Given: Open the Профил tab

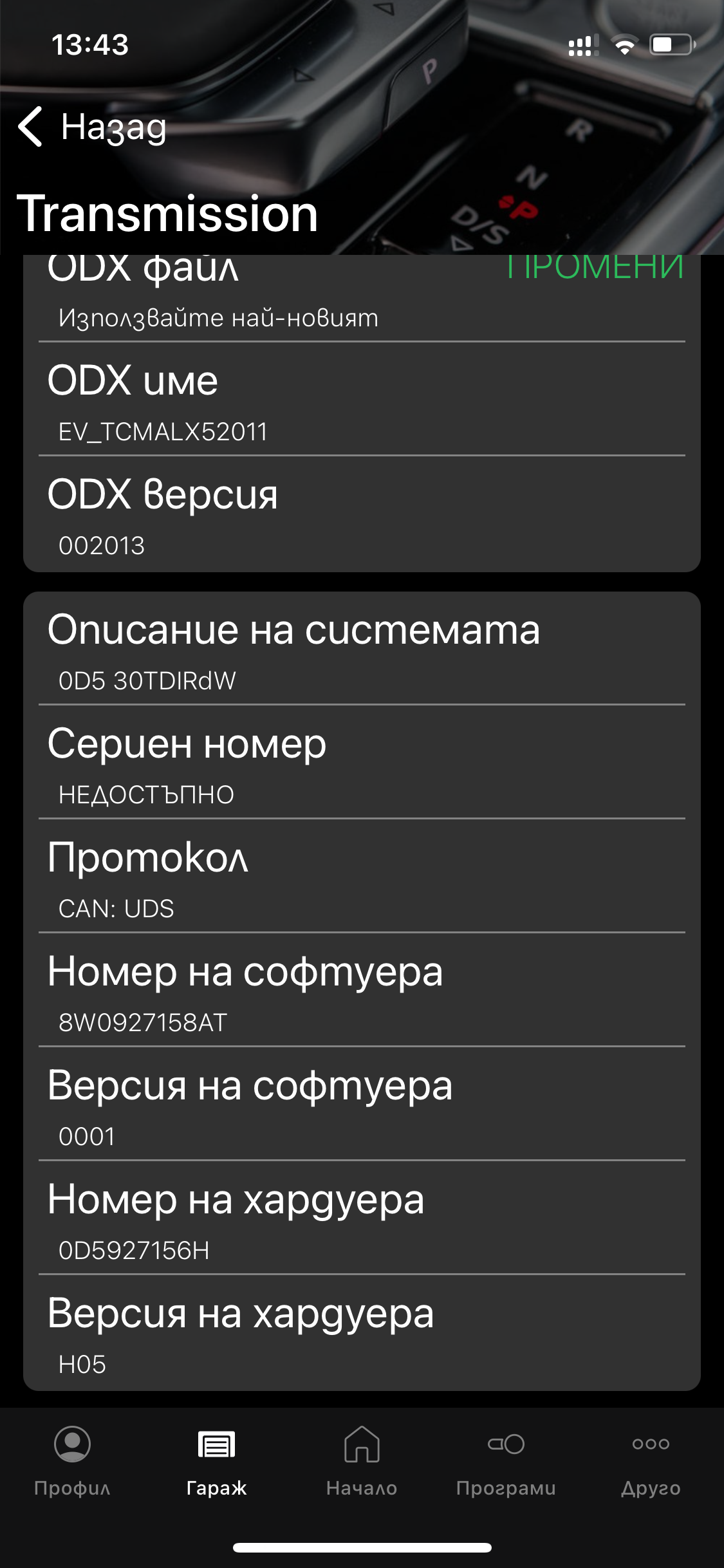Looking at the screenshot, I should (x=72, y=1462).
